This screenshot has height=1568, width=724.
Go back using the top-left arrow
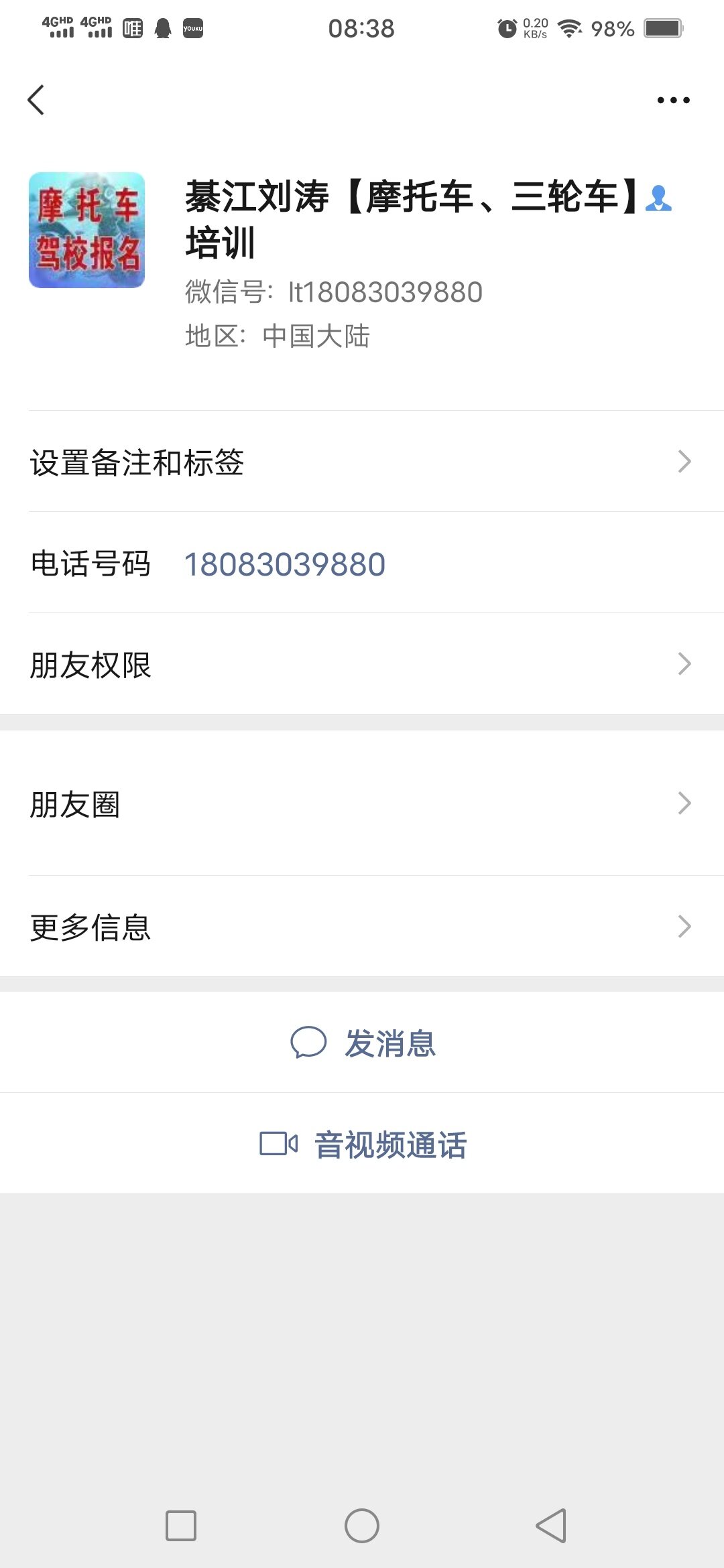coord(36,101)
